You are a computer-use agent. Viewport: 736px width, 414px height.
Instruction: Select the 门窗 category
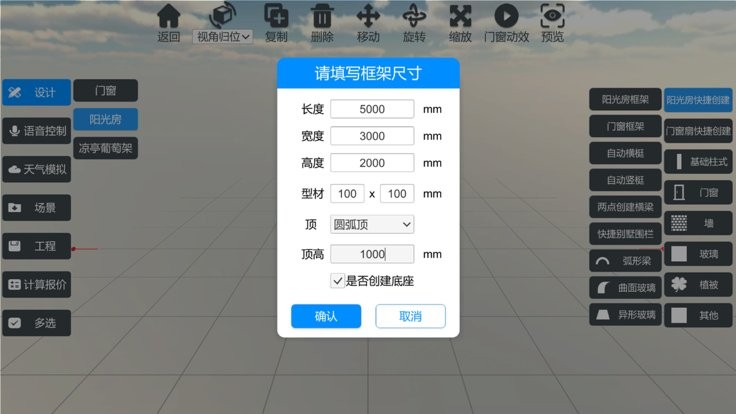105,91
